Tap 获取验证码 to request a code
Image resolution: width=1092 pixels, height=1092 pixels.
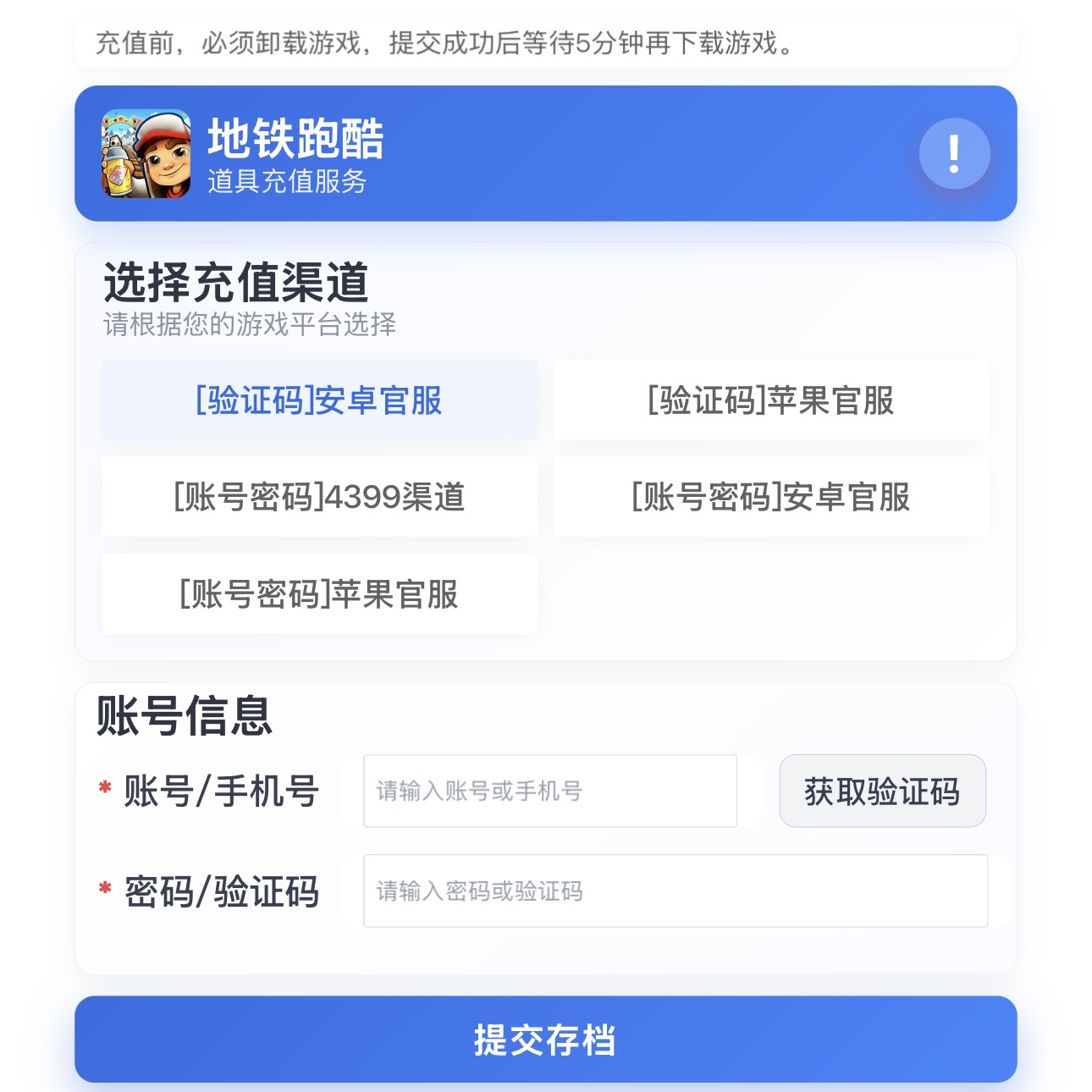coord(882,791)
